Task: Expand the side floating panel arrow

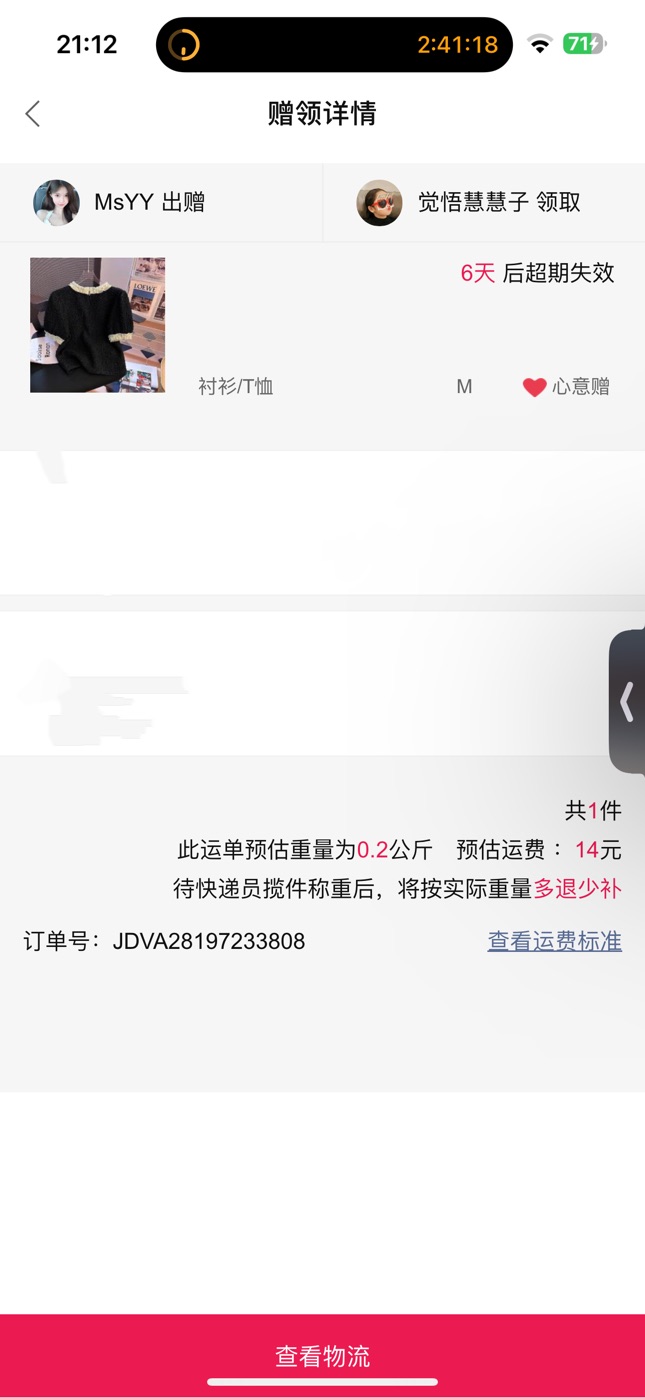Action: (x=627, y=701)
